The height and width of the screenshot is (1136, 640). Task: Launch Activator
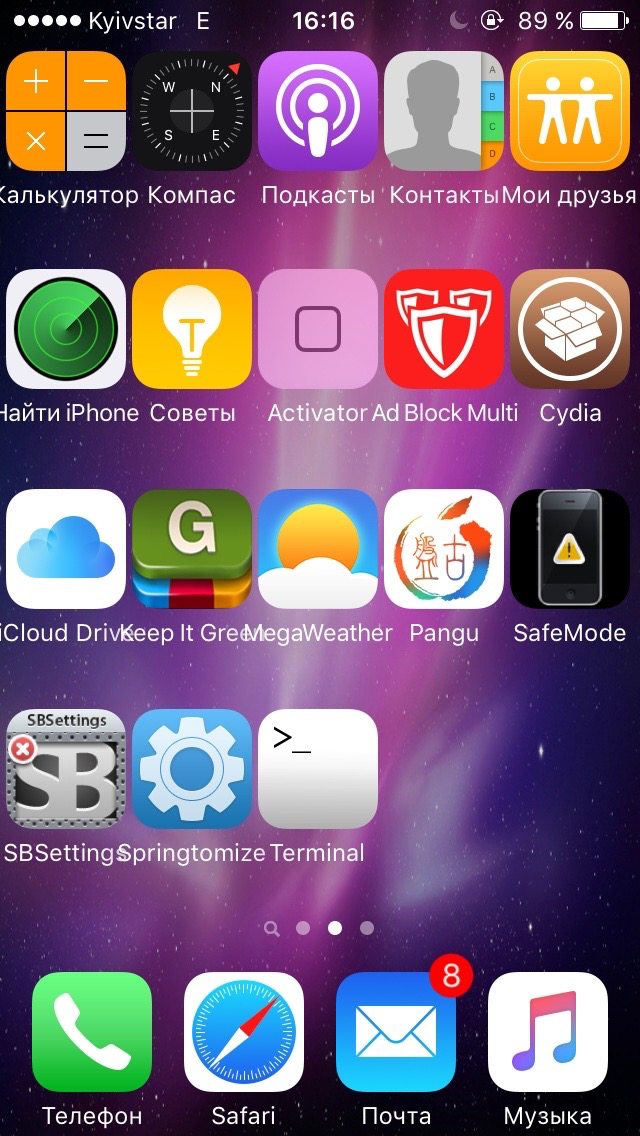tap(318, 330)
